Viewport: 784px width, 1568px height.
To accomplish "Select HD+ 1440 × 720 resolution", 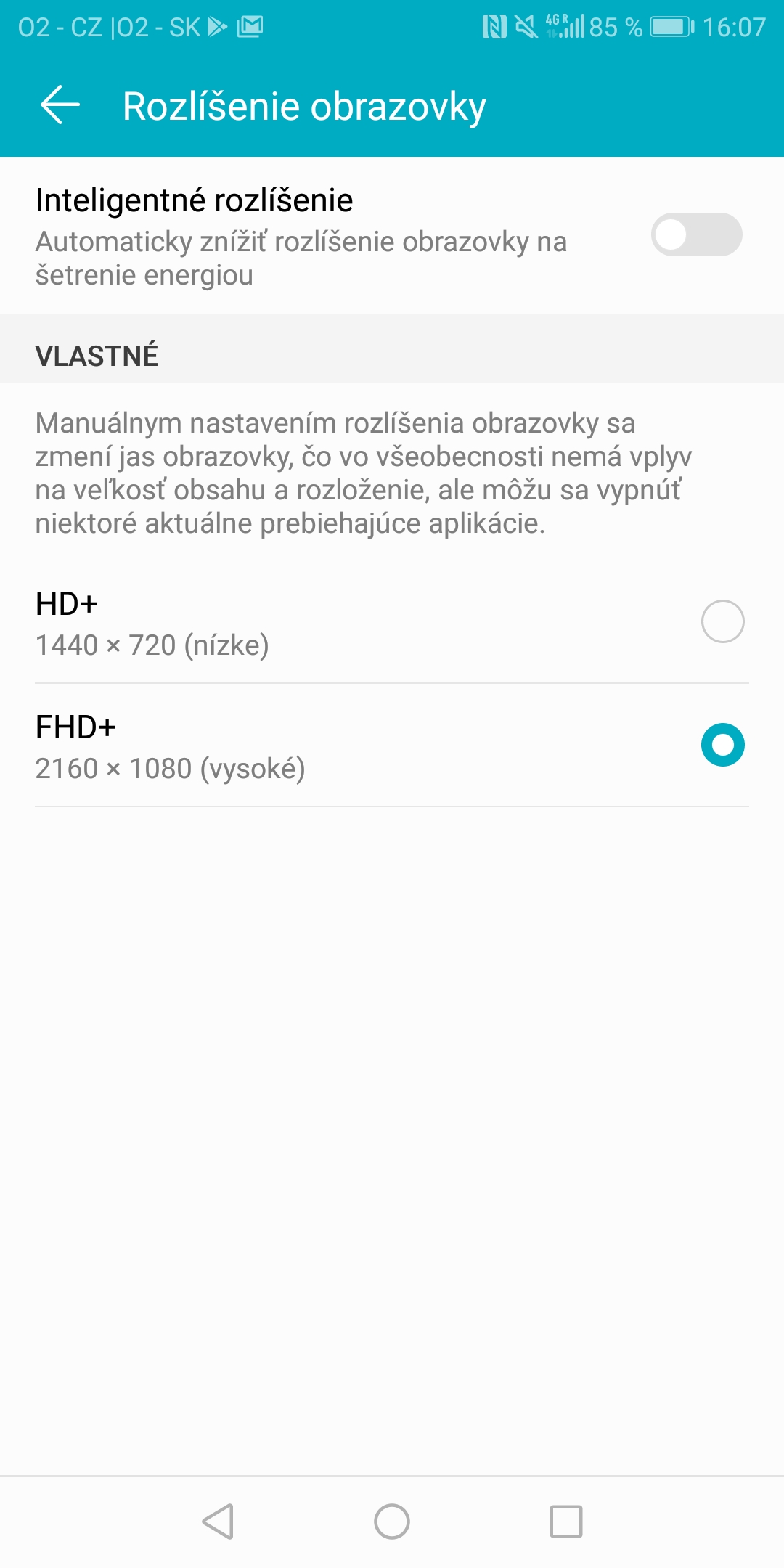I will pos(392,622).
